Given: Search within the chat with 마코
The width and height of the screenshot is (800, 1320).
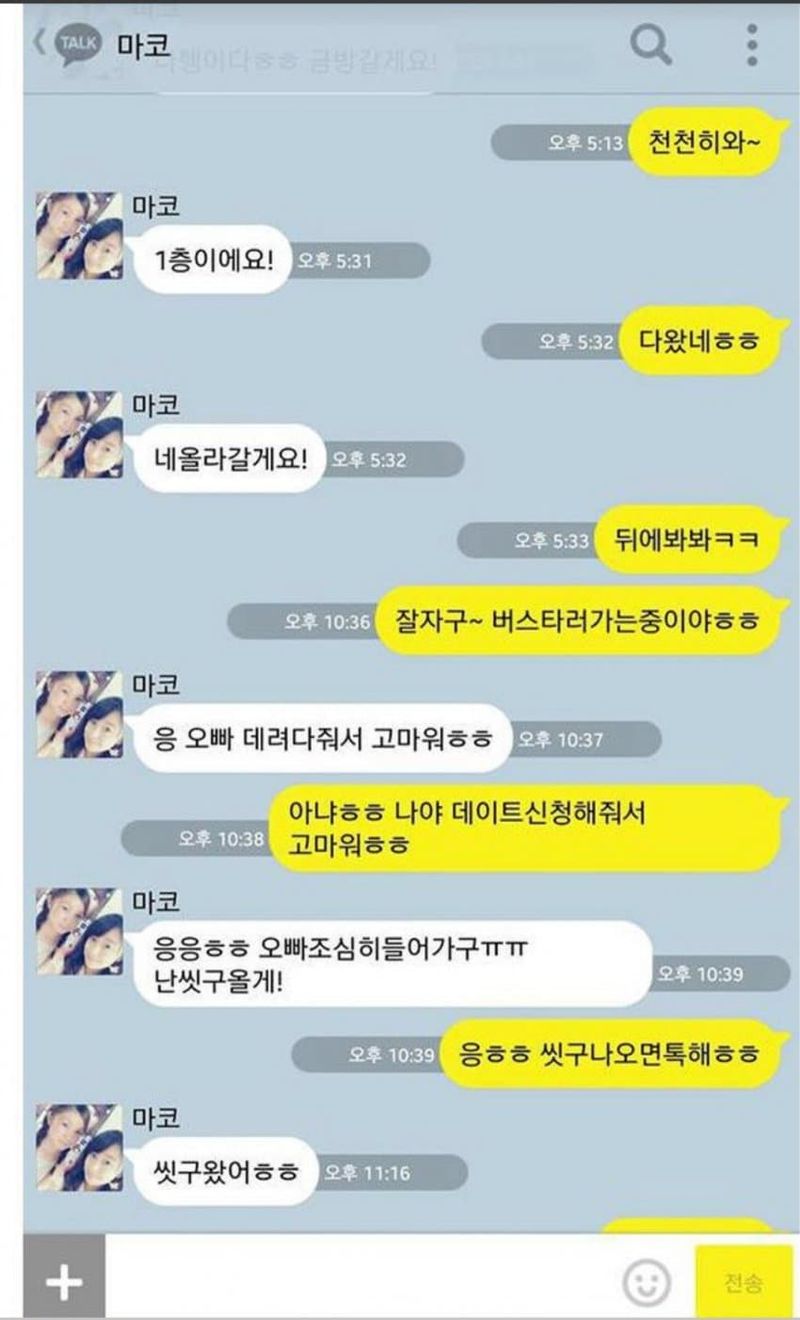Looking at the screenshot, I should coord(651,43).
